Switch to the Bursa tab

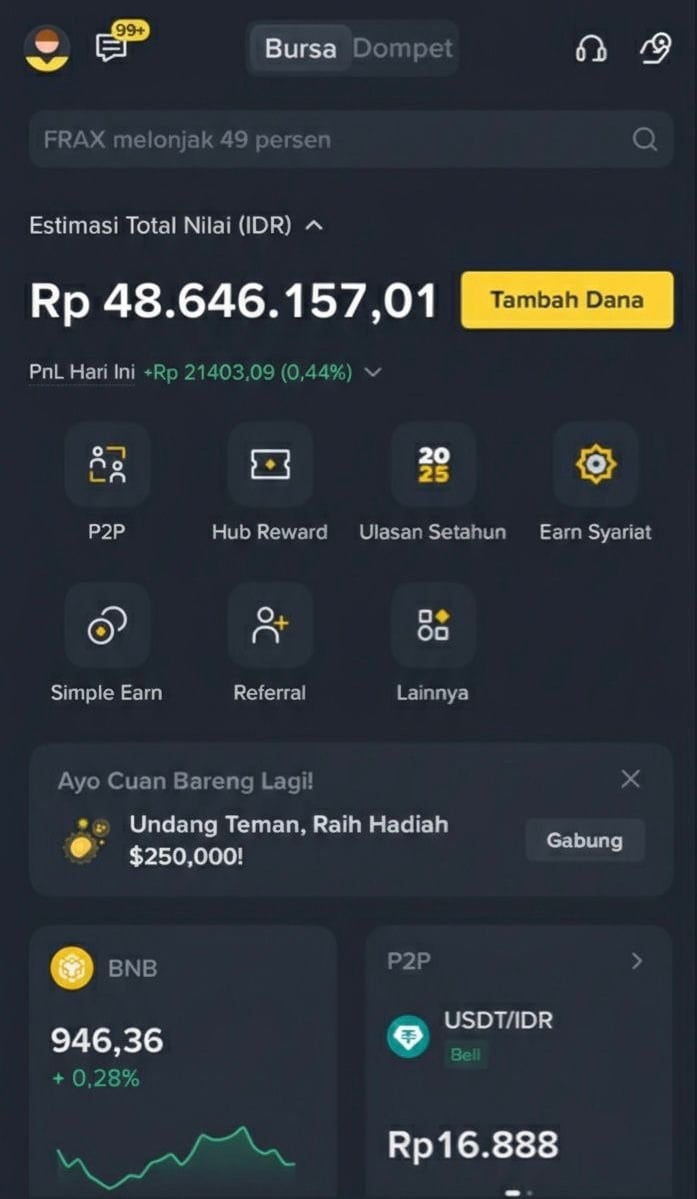point(300,48)
